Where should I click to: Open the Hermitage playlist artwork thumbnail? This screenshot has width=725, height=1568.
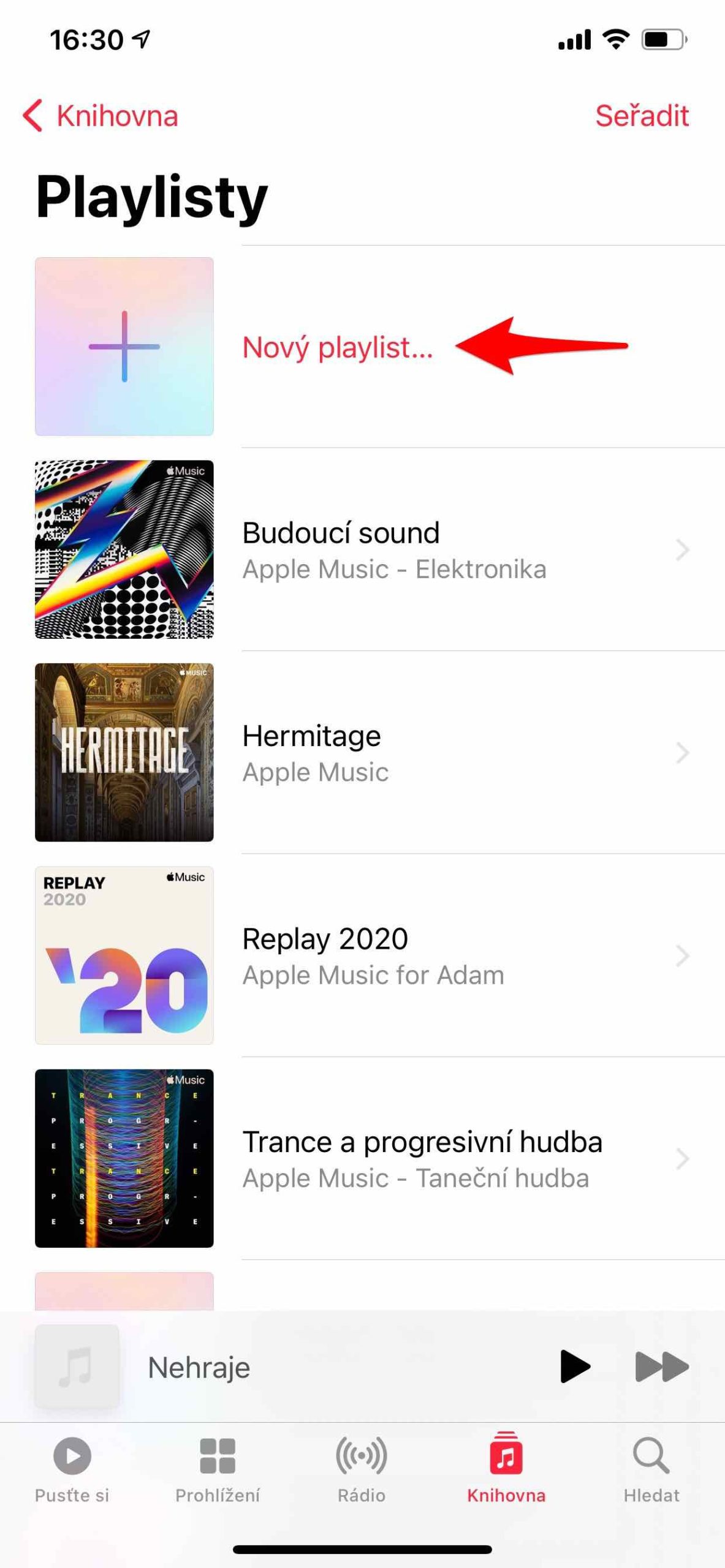click(123, 753)
